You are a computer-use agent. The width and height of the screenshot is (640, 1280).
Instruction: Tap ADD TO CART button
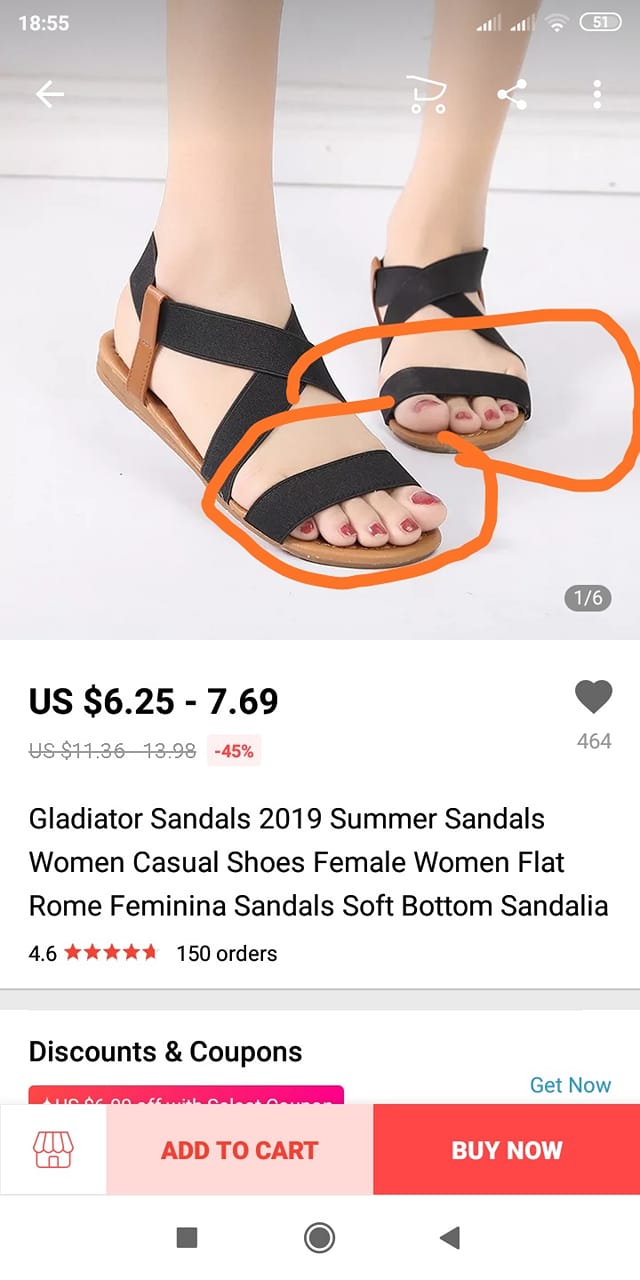(x=240, y=1150)
